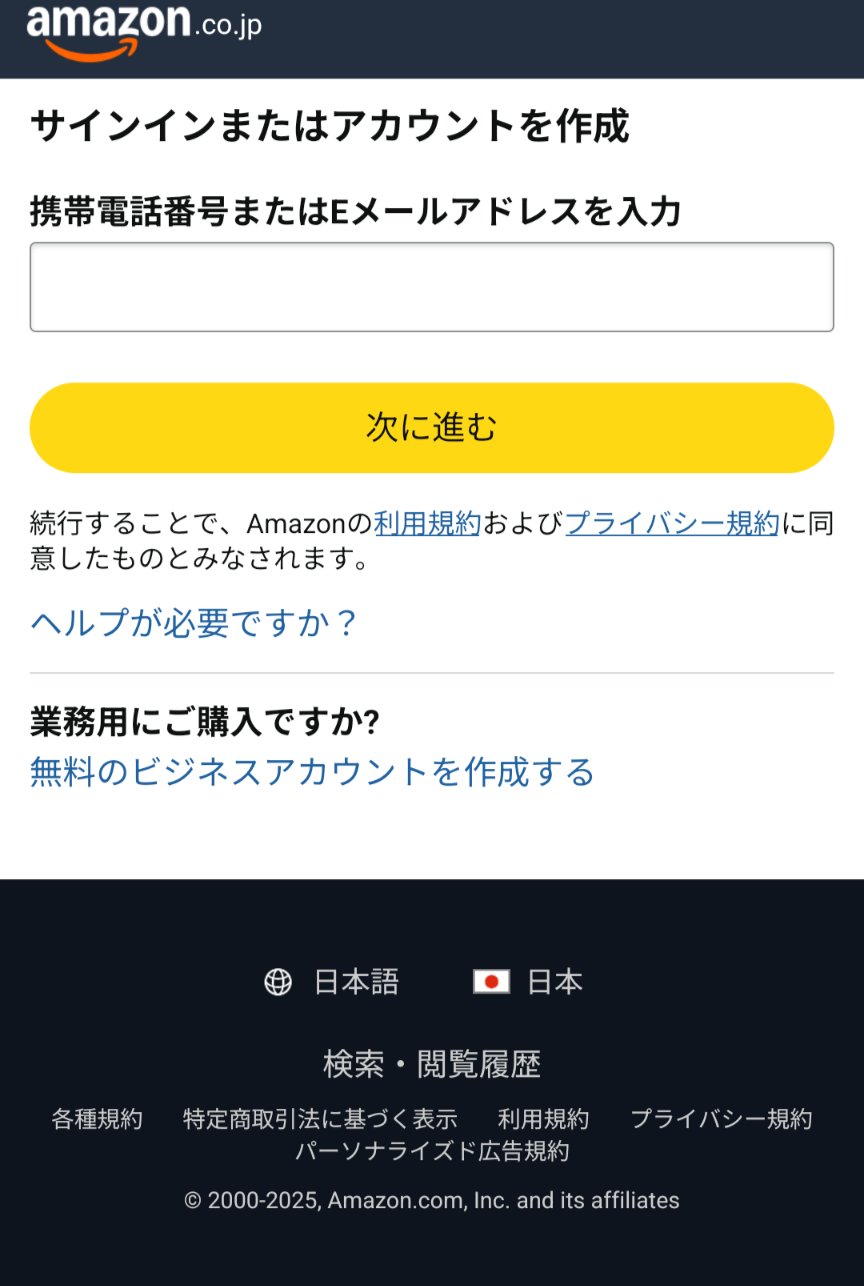Open the 日本 country selector
The image size is (864, 1286).
point(556,983)
